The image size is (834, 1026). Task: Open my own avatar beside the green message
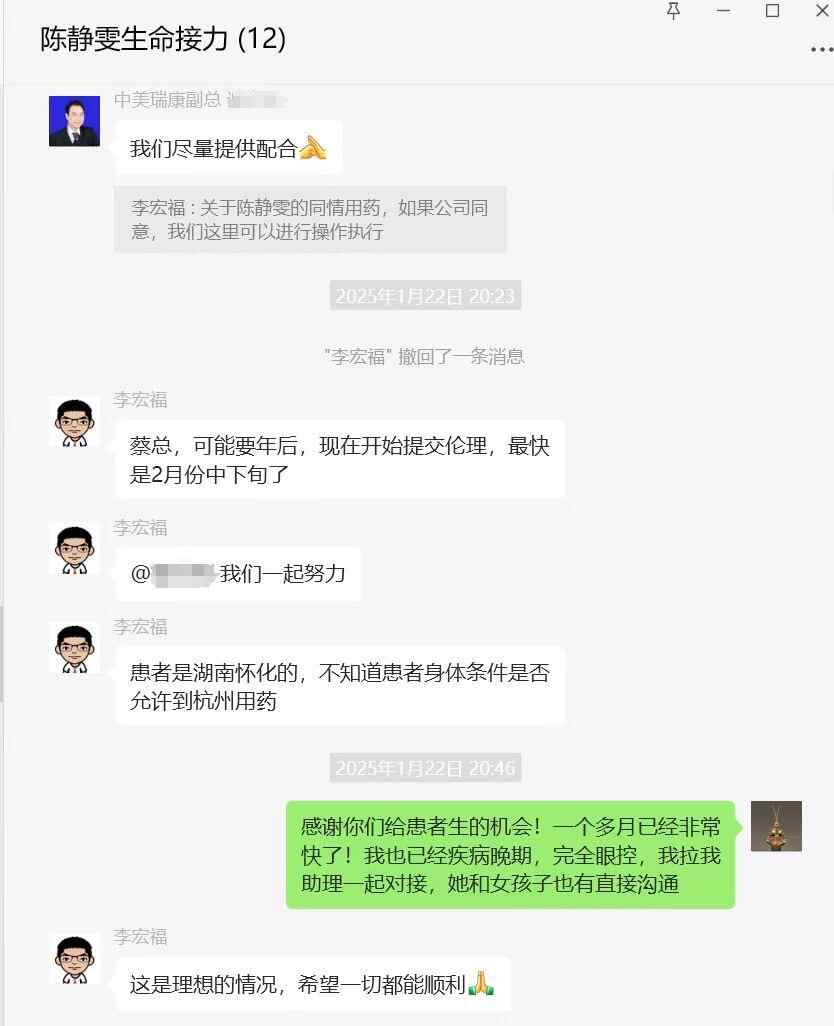point(776,826)
